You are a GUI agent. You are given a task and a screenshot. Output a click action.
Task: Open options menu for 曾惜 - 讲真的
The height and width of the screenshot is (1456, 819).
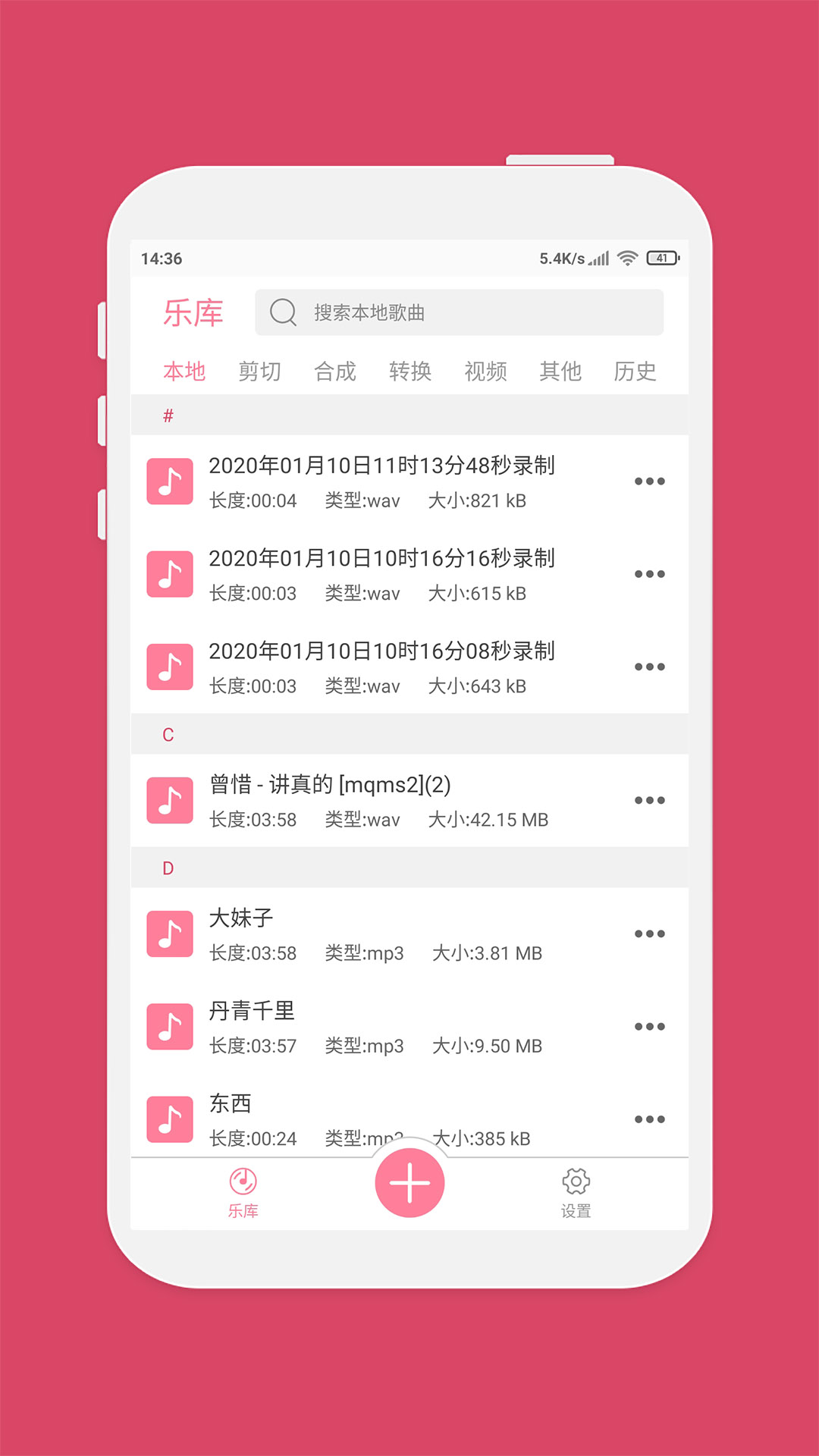[650, 799]
